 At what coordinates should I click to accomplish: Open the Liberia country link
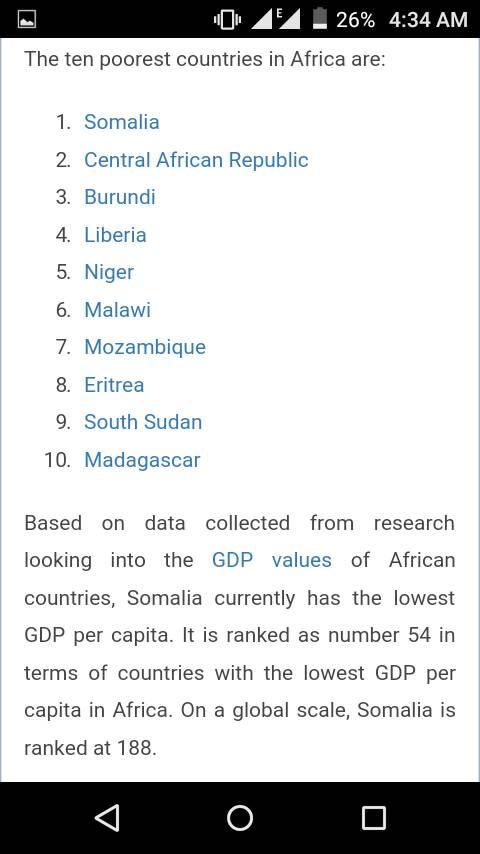click(116, 235)
